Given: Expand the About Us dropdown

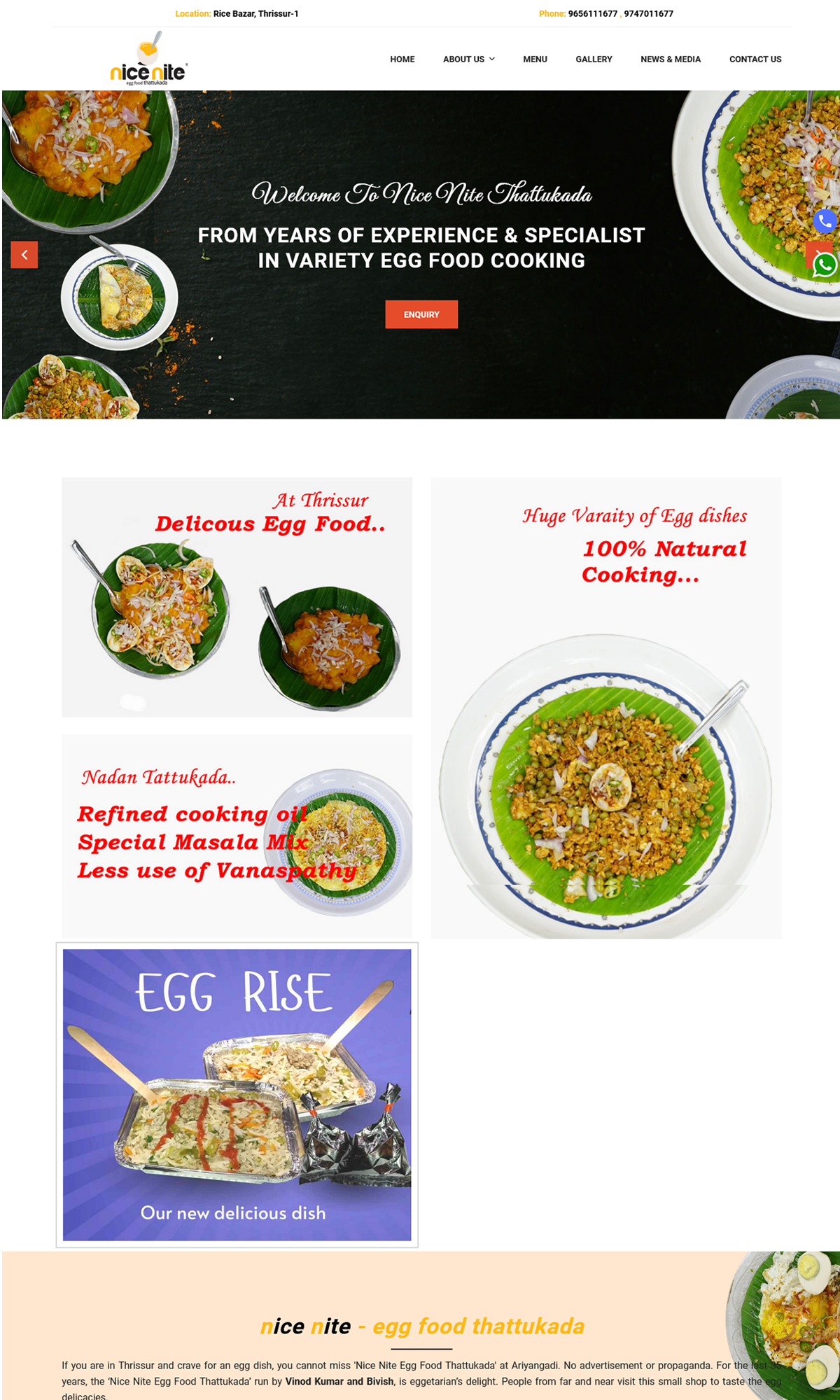Looking at the screenshot, I should pyautogui.click(x=468, y=59).
